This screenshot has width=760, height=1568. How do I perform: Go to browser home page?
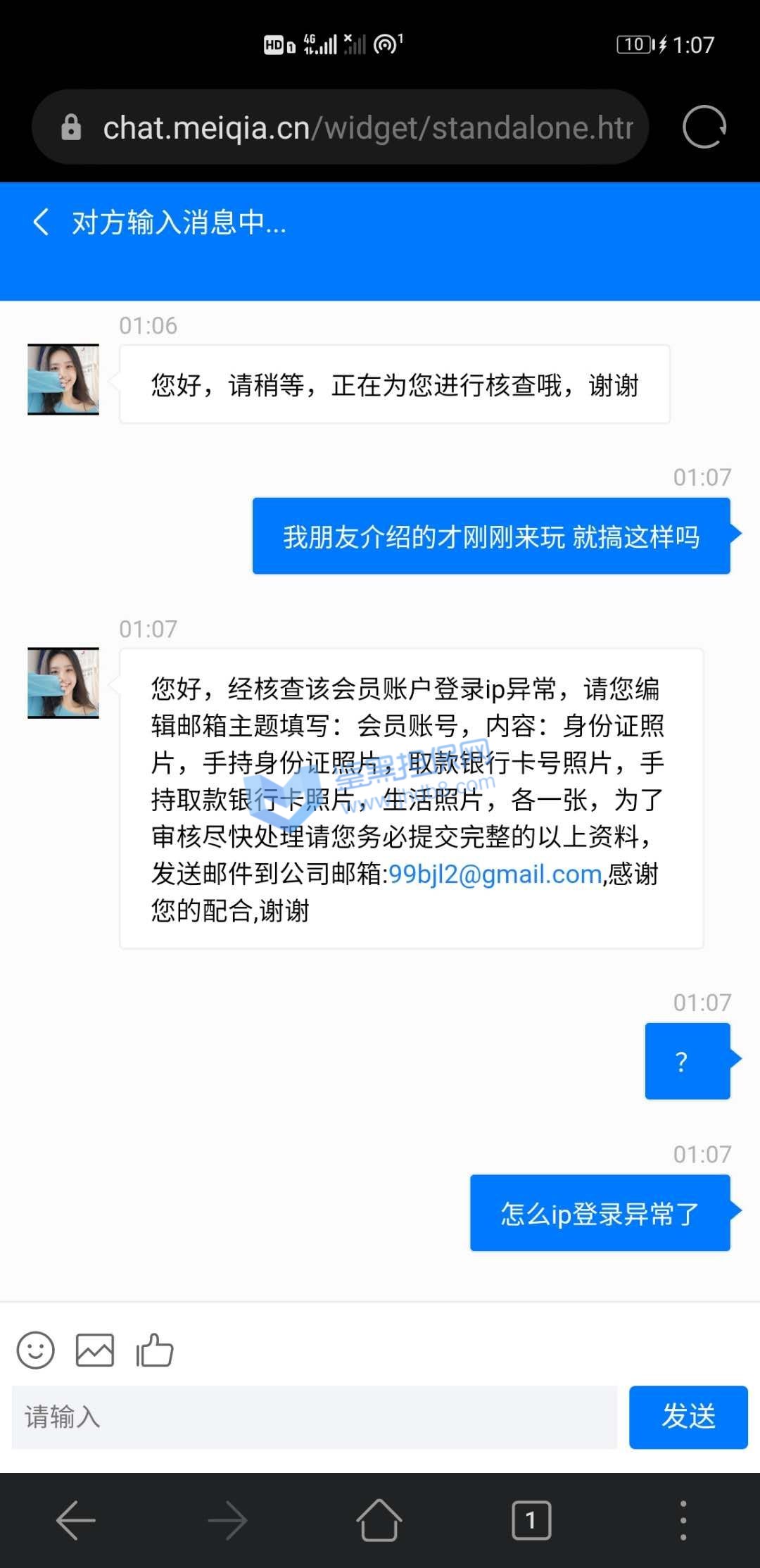pyautogui.click(x=379, y=1520)
